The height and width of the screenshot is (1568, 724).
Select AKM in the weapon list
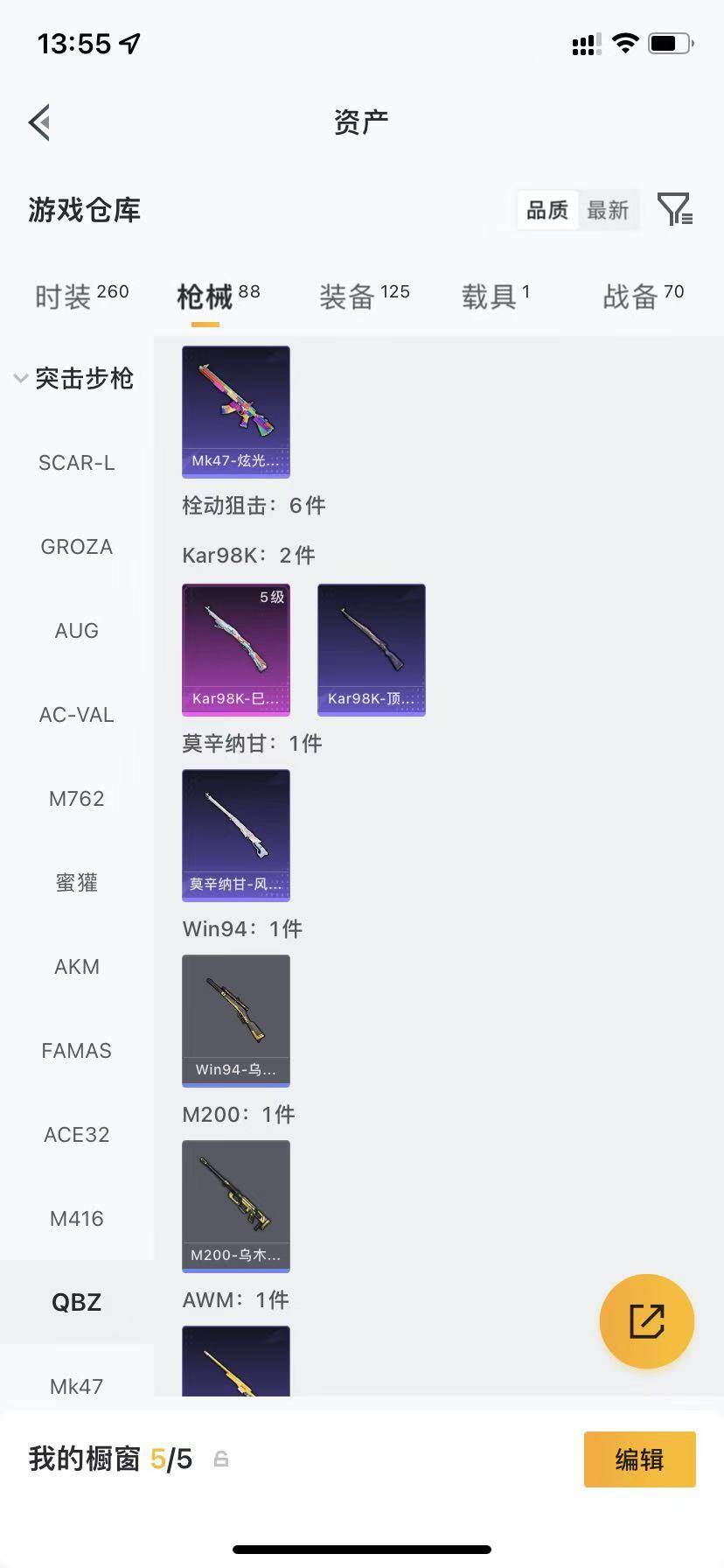77,967
